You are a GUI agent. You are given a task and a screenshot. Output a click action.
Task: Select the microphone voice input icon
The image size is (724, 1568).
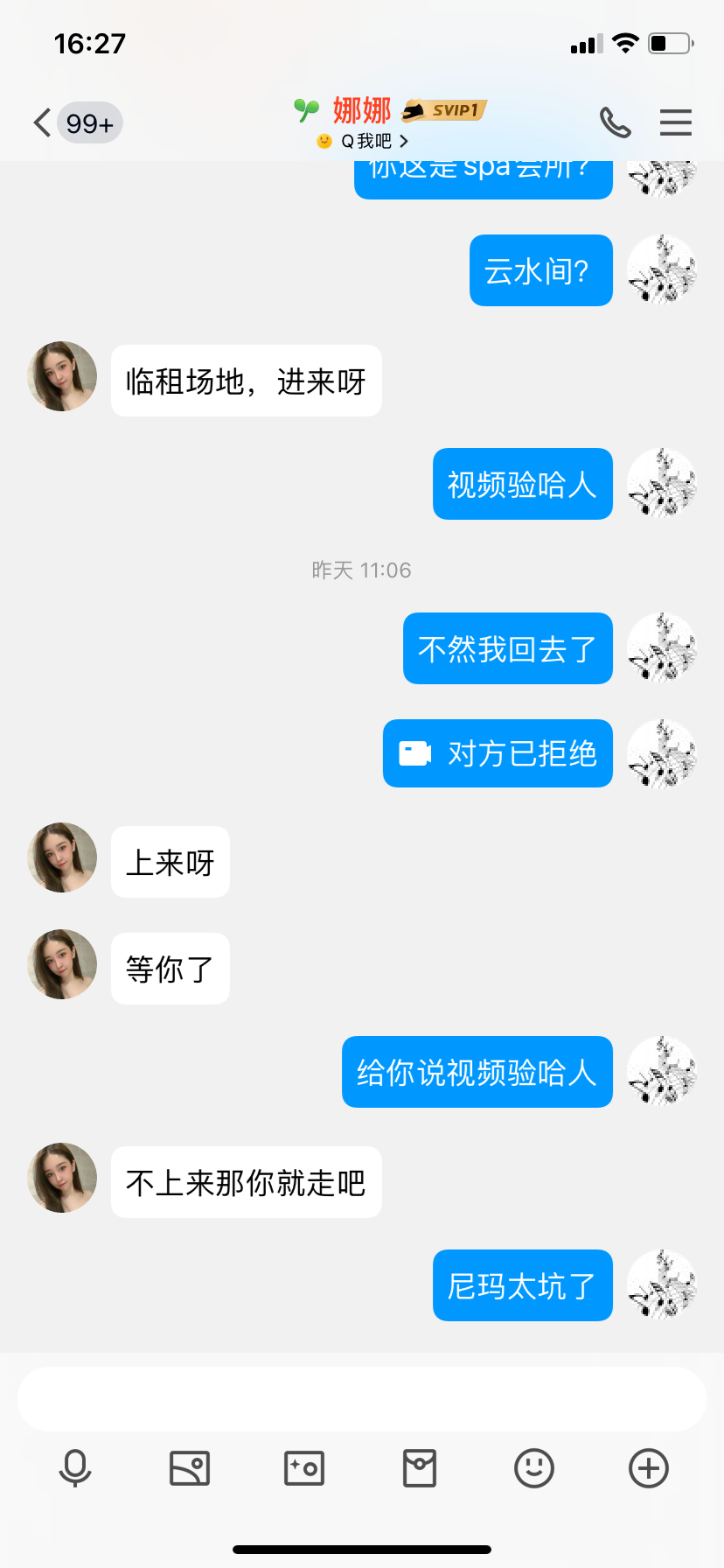click(76, 1468)
